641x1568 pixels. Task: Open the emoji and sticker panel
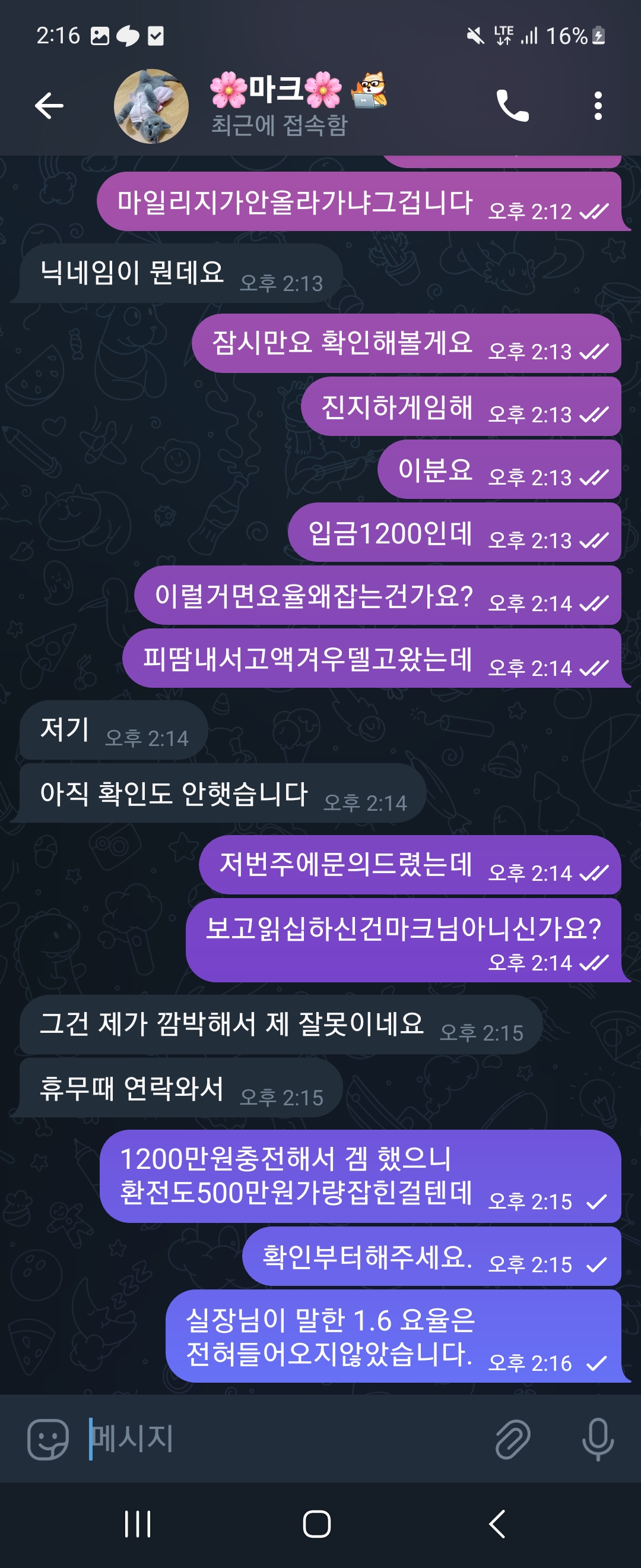pyautogui.click(x=47, y=1440)
